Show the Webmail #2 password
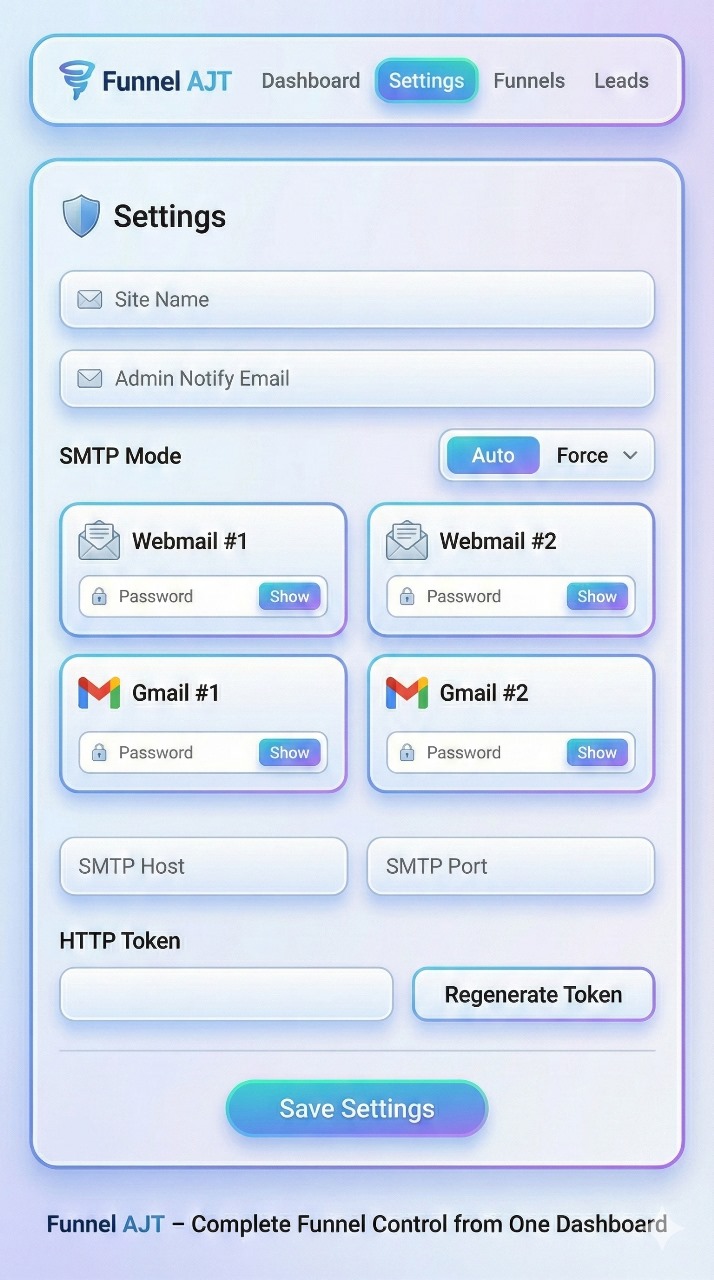Image resolution: width=714 pixels, height=1280 pixels. pos(597,596)
